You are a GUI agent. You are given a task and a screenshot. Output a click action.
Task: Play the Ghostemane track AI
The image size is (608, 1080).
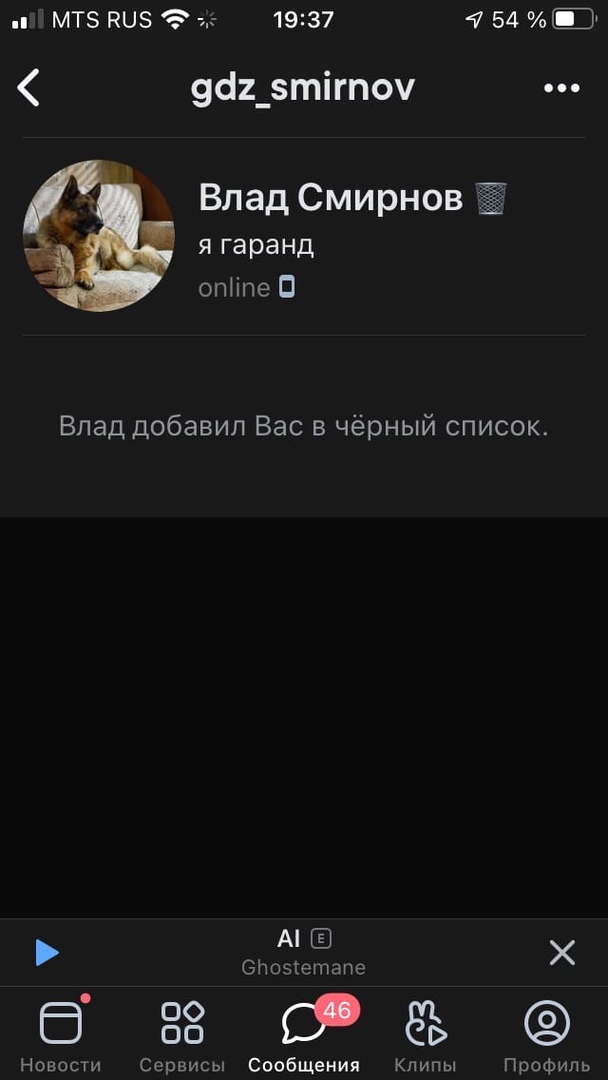tap(47, 952)
